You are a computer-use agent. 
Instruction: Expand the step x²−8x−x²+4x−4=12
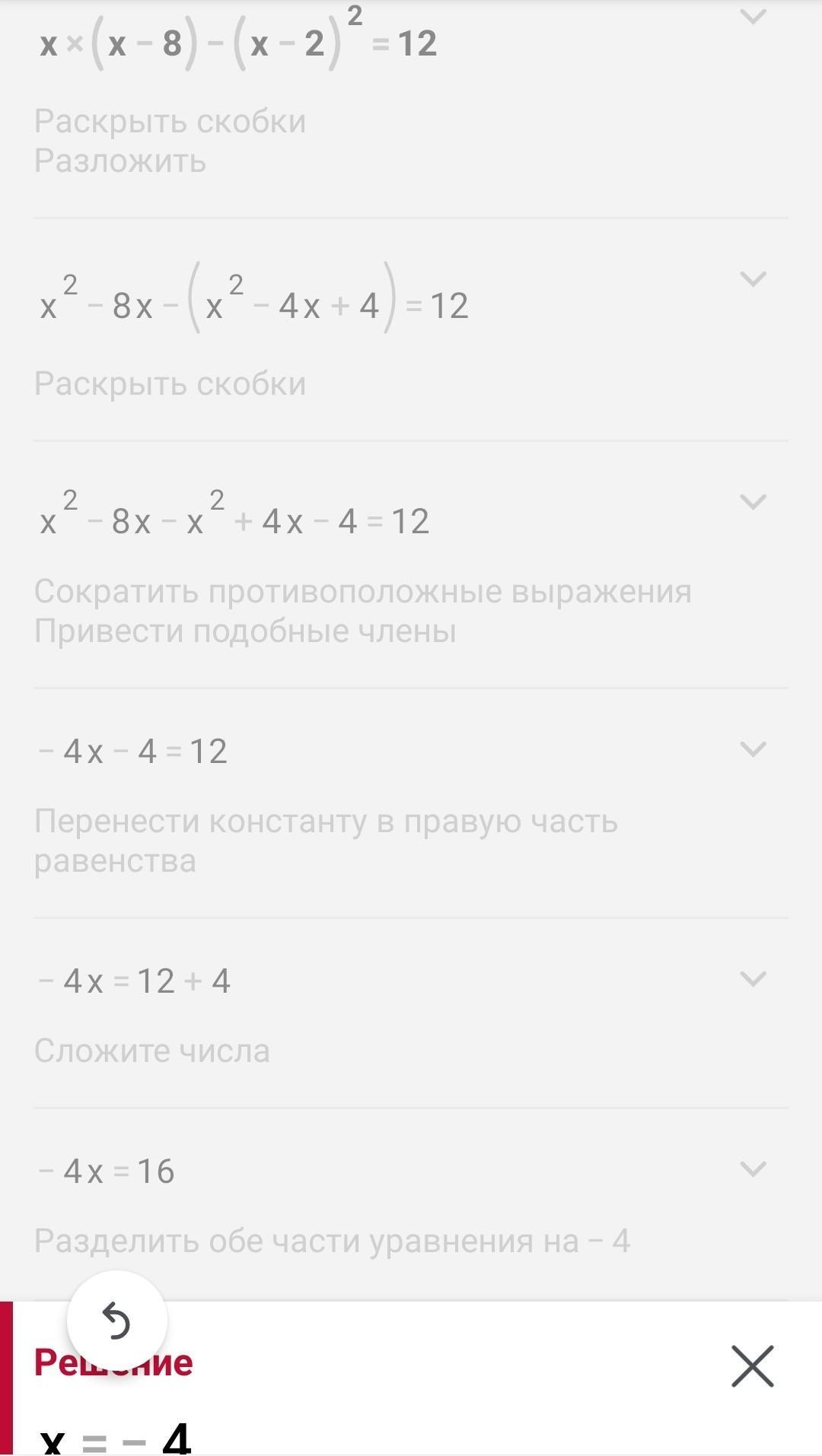(x=752, y=502)
